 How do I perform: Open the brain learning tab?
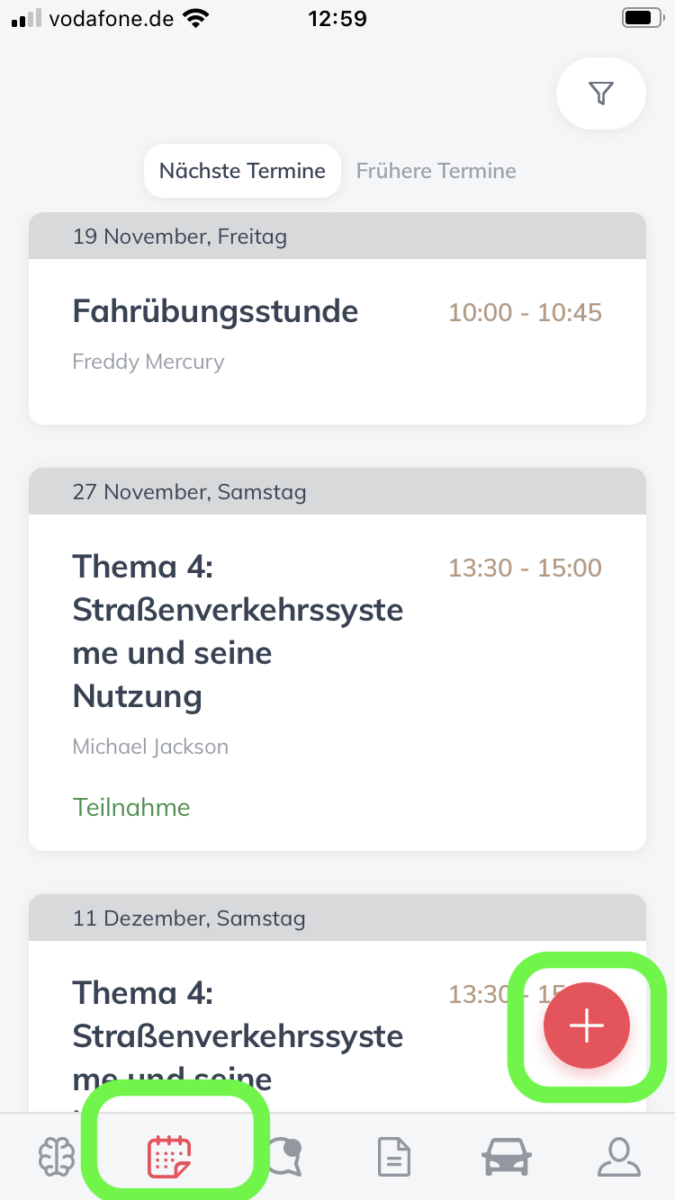click(x=57, y=1157)
